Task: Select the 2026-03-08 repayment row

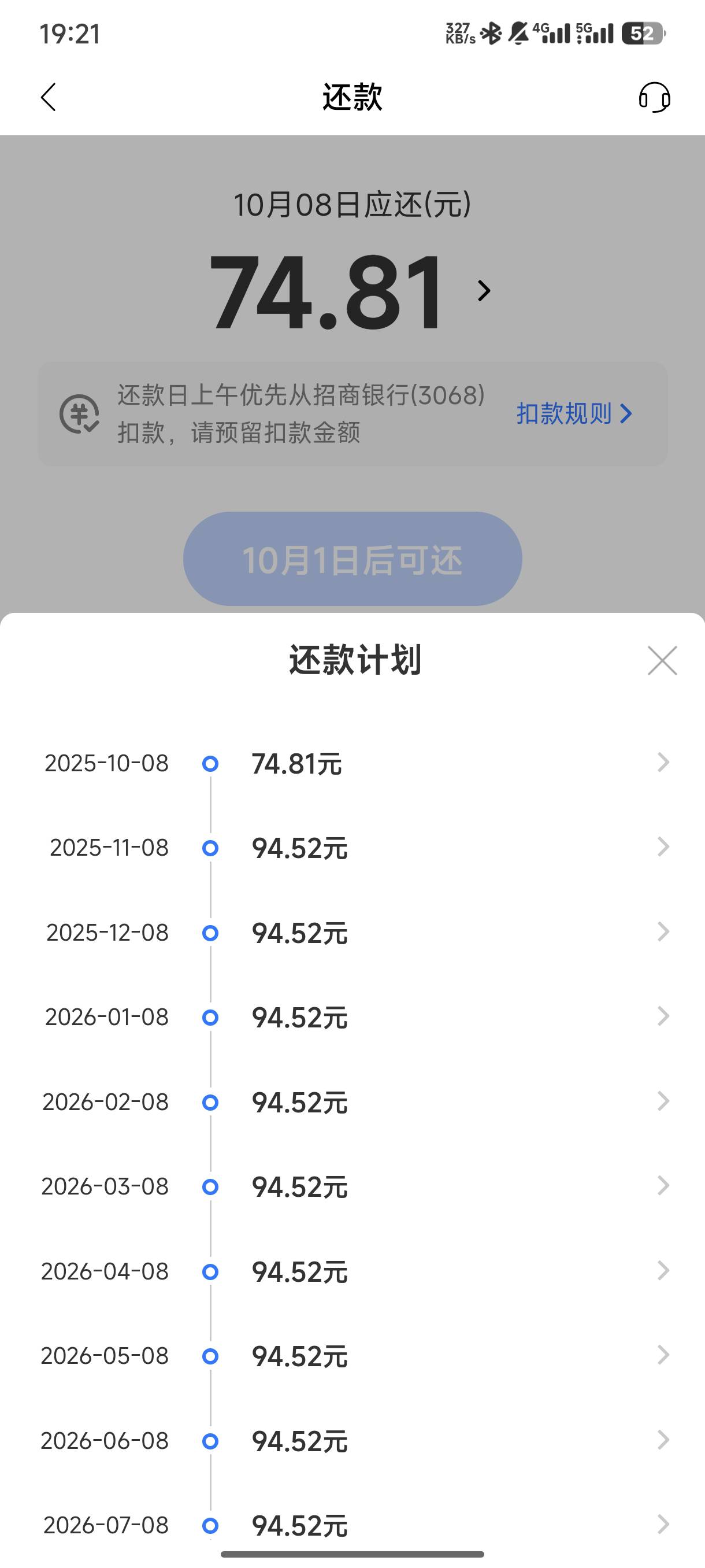Action: [x=352, y=1186]
